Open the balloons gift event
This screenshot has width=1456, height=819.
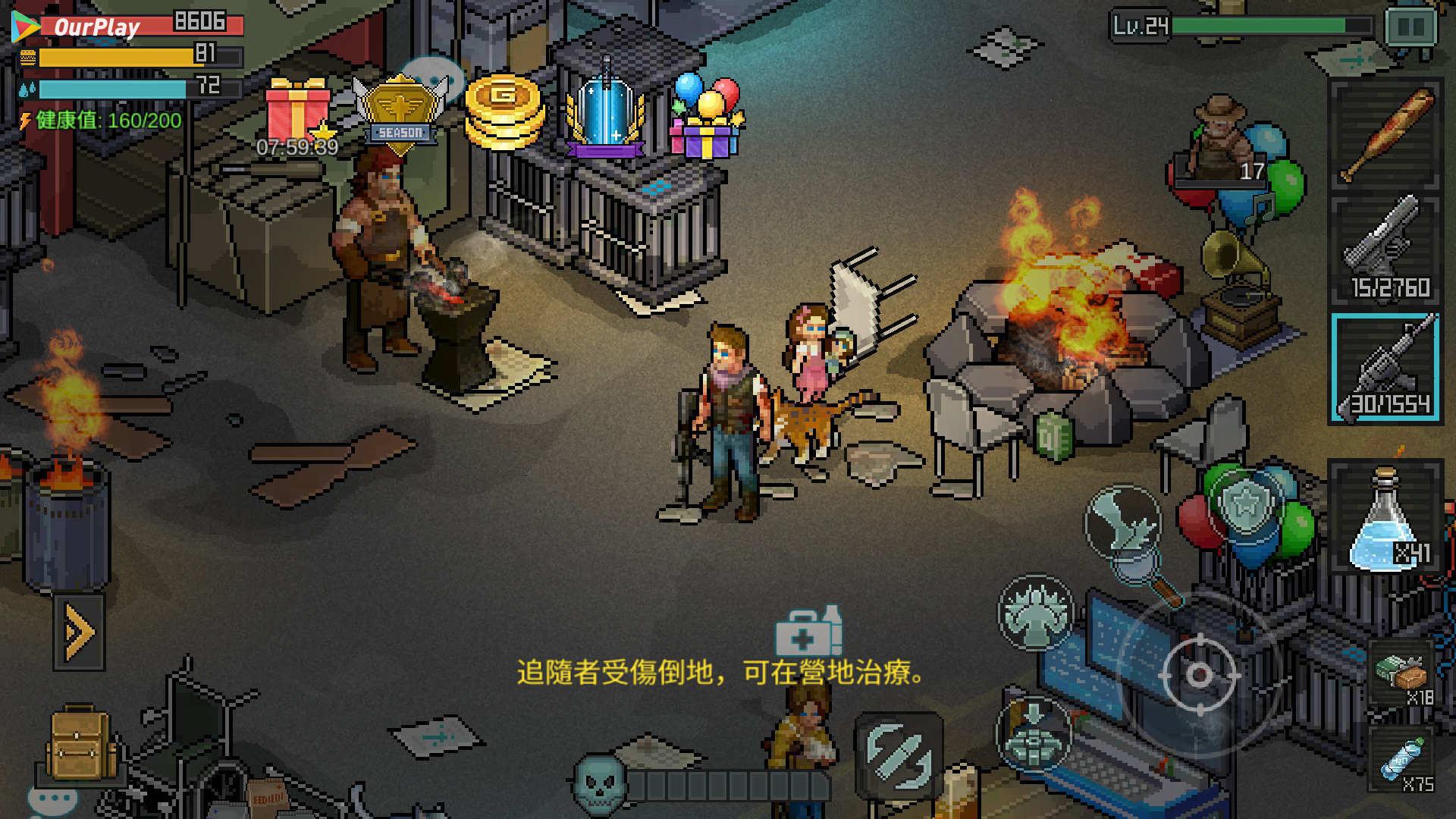[x=705, y=115]
